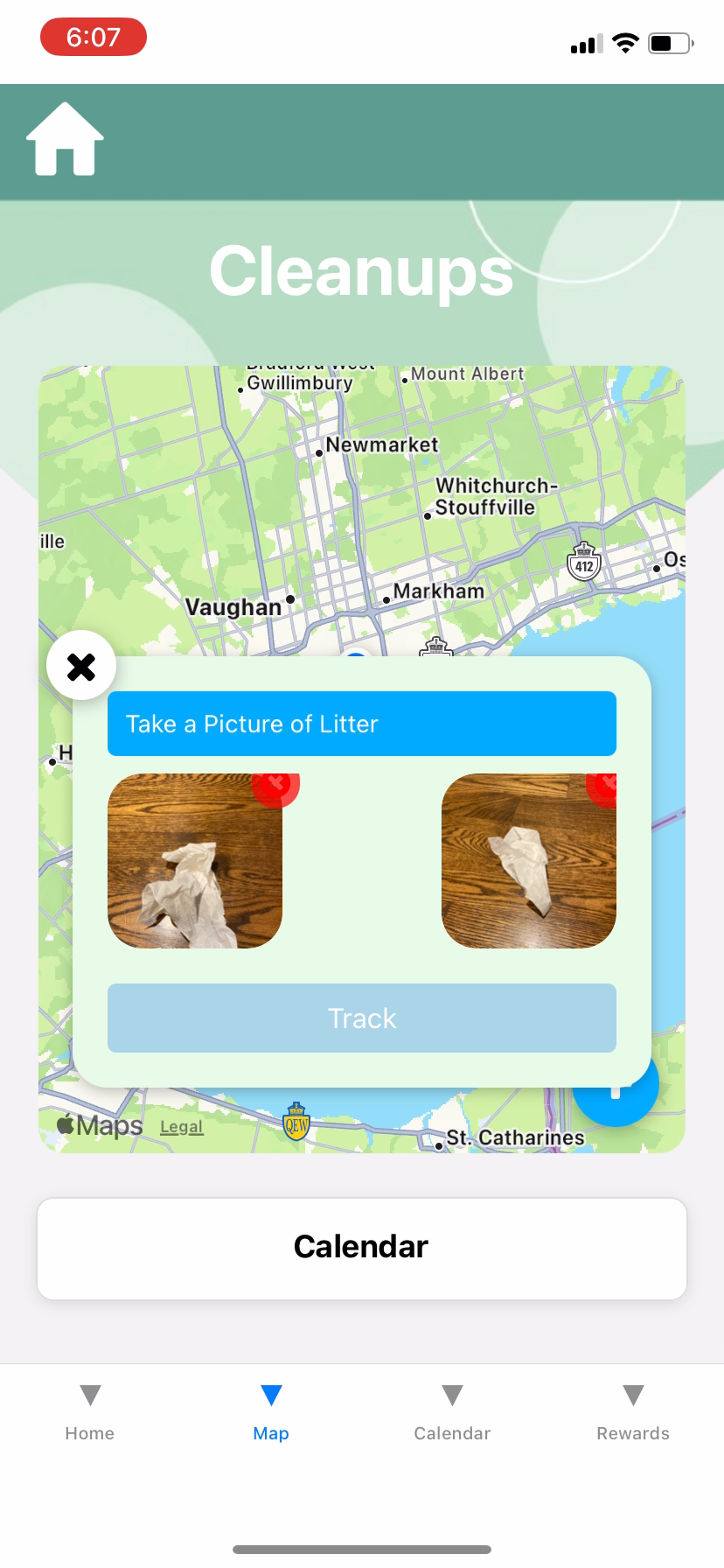Tap the home icon in the header

pyautogui.click(x=65, y=140)
